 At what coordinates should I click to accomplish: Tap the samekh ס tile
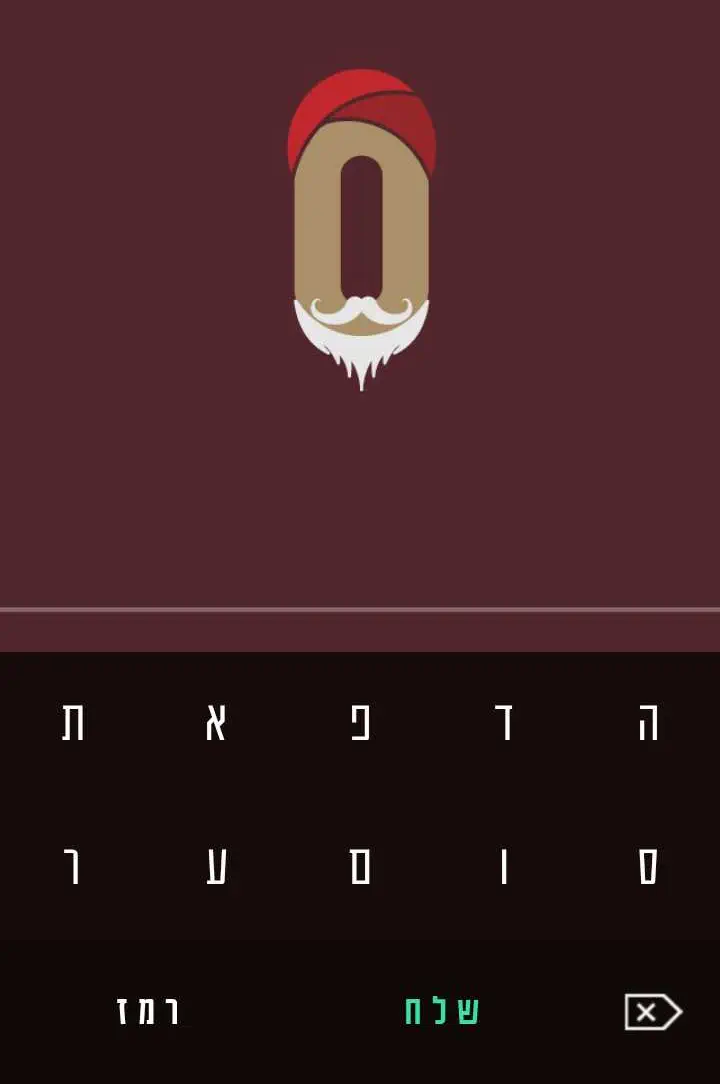click(x=648, y=867)
